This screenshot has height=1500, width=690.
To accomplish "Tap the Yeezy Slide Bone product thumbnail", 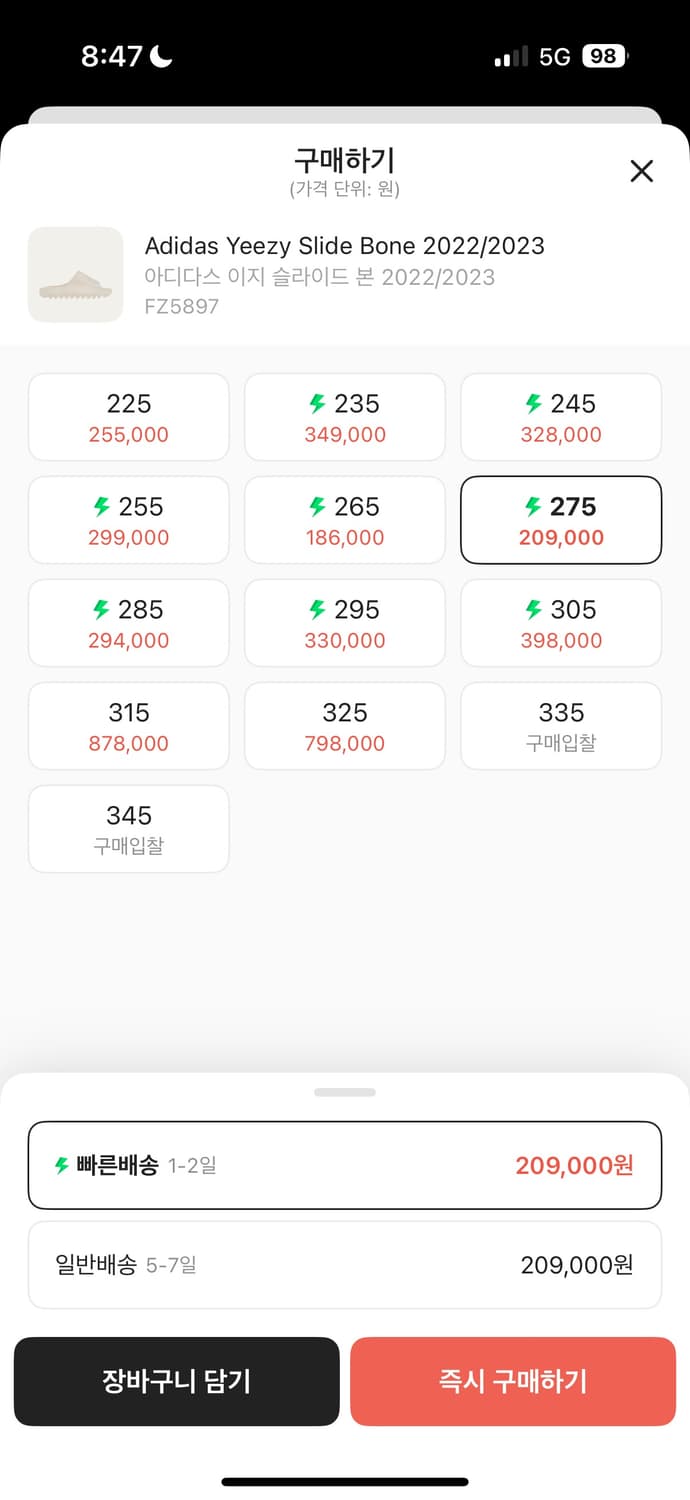I will [x=76, y=275].
